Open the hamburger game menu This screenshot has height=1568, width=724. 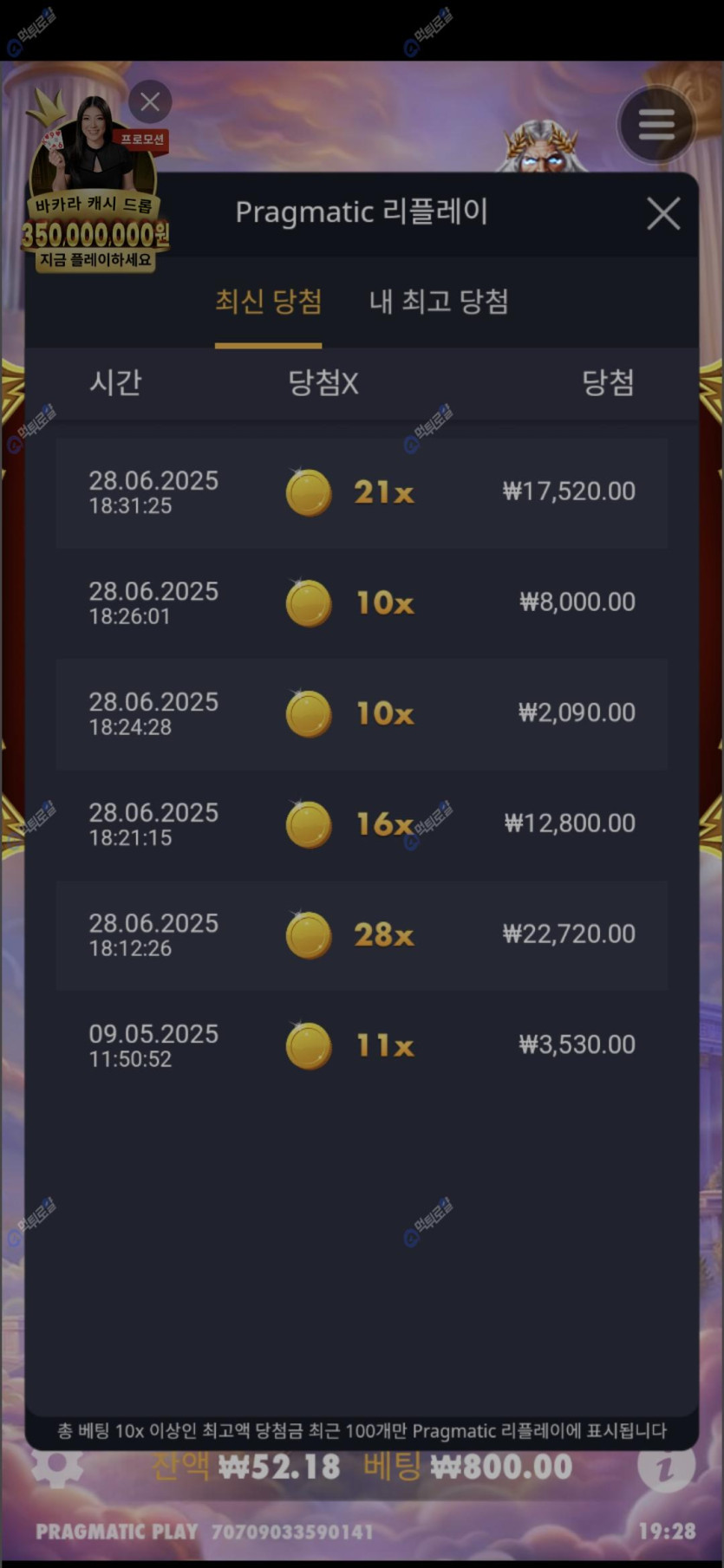[x=656, y=125]
